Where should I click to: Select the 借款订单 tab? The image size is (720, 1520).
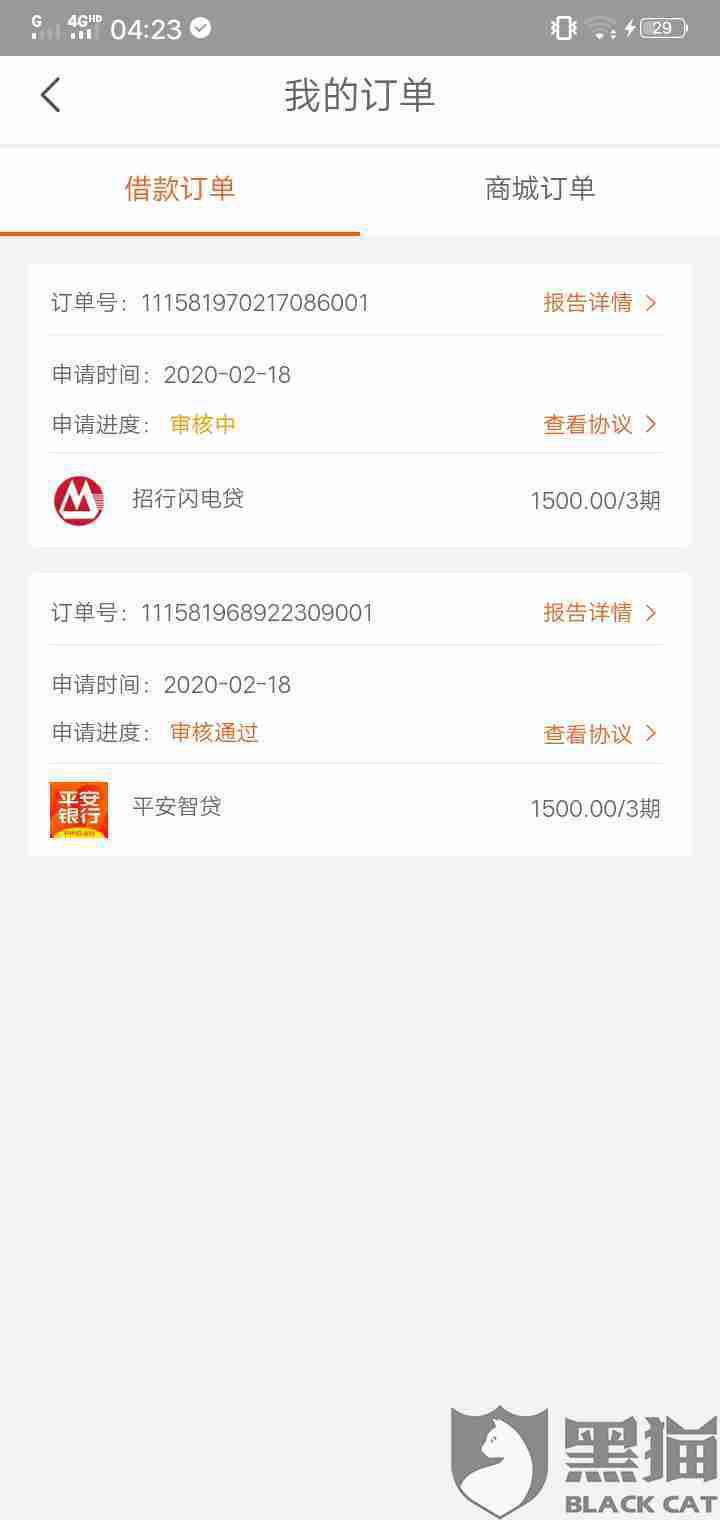pyautogui.click(x=180, y=189)
